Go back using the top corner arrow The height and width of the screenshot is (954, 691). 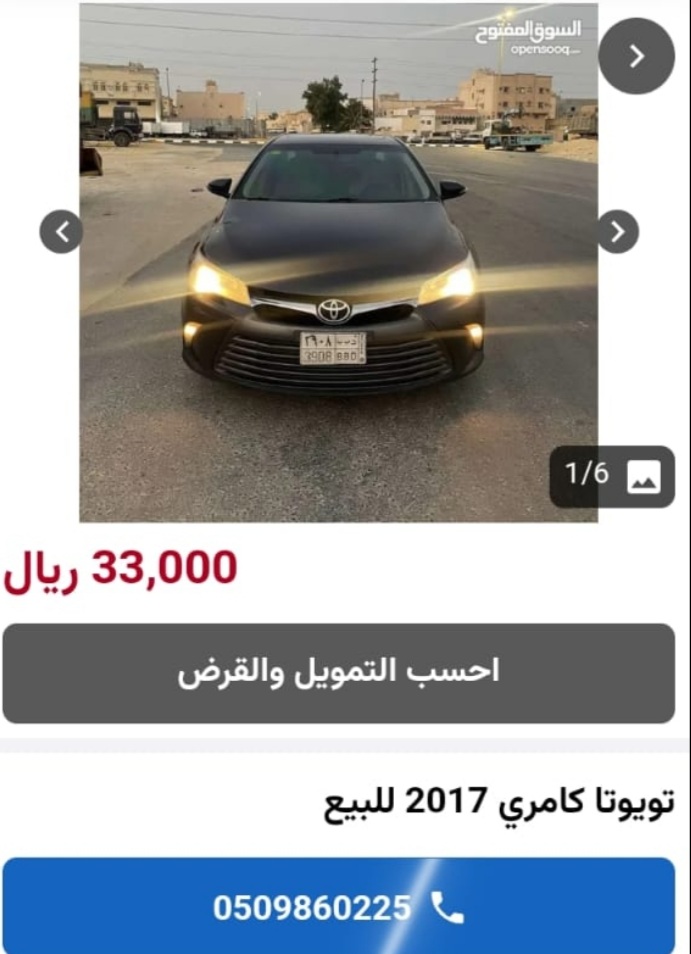636,56
